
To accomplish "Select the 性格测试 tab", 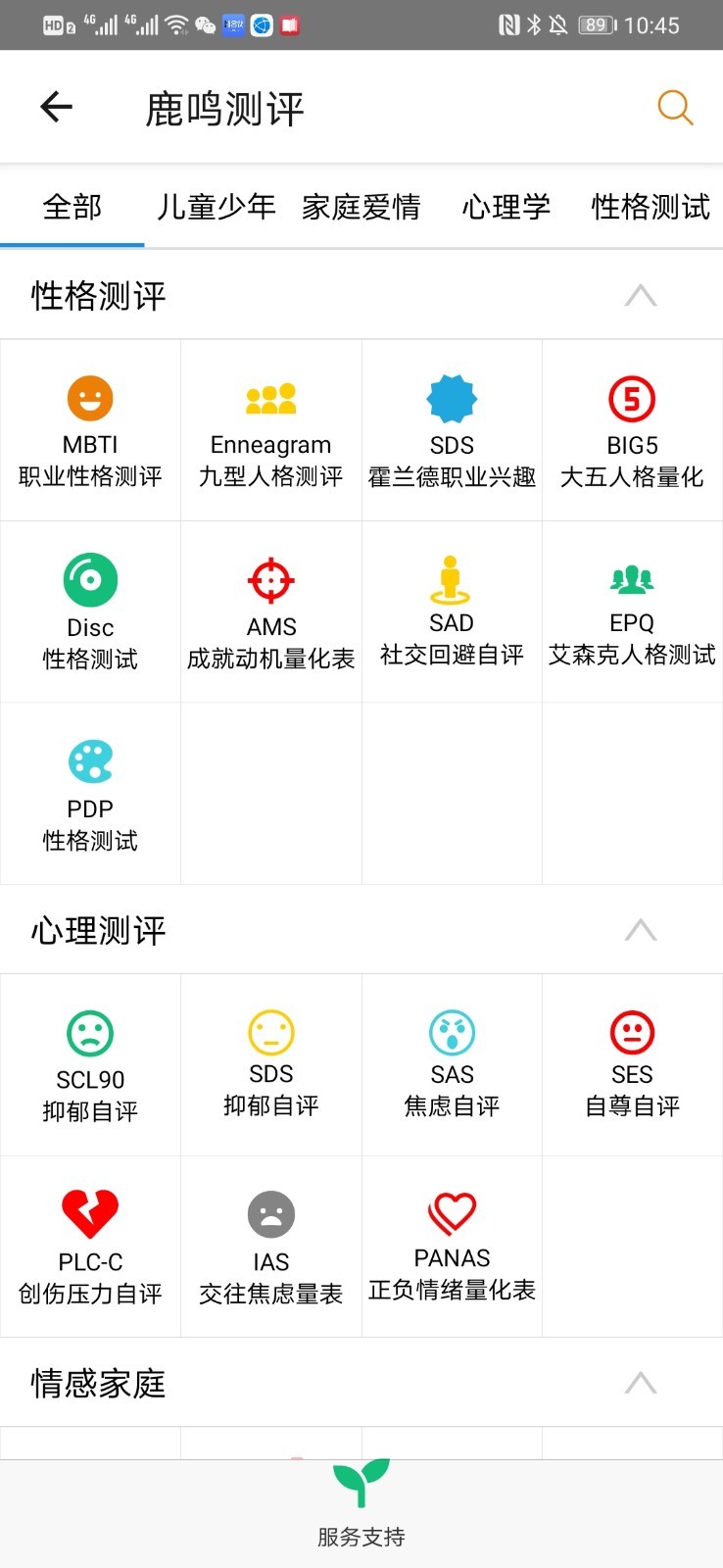I will point(650,207).
